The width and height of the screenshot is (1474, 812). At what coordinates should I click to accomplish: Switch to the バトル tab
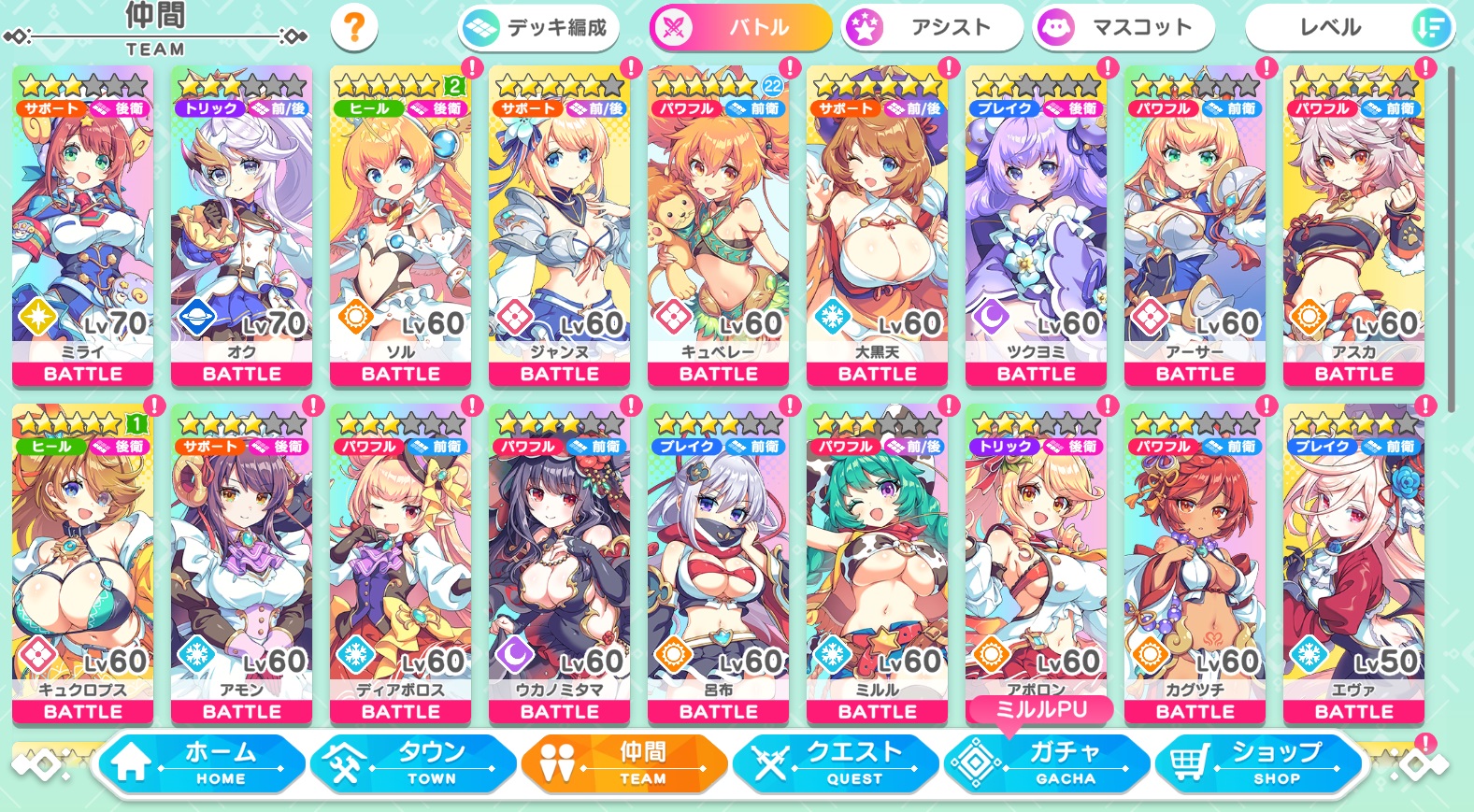pyautogui.click(x=740, y=28)
